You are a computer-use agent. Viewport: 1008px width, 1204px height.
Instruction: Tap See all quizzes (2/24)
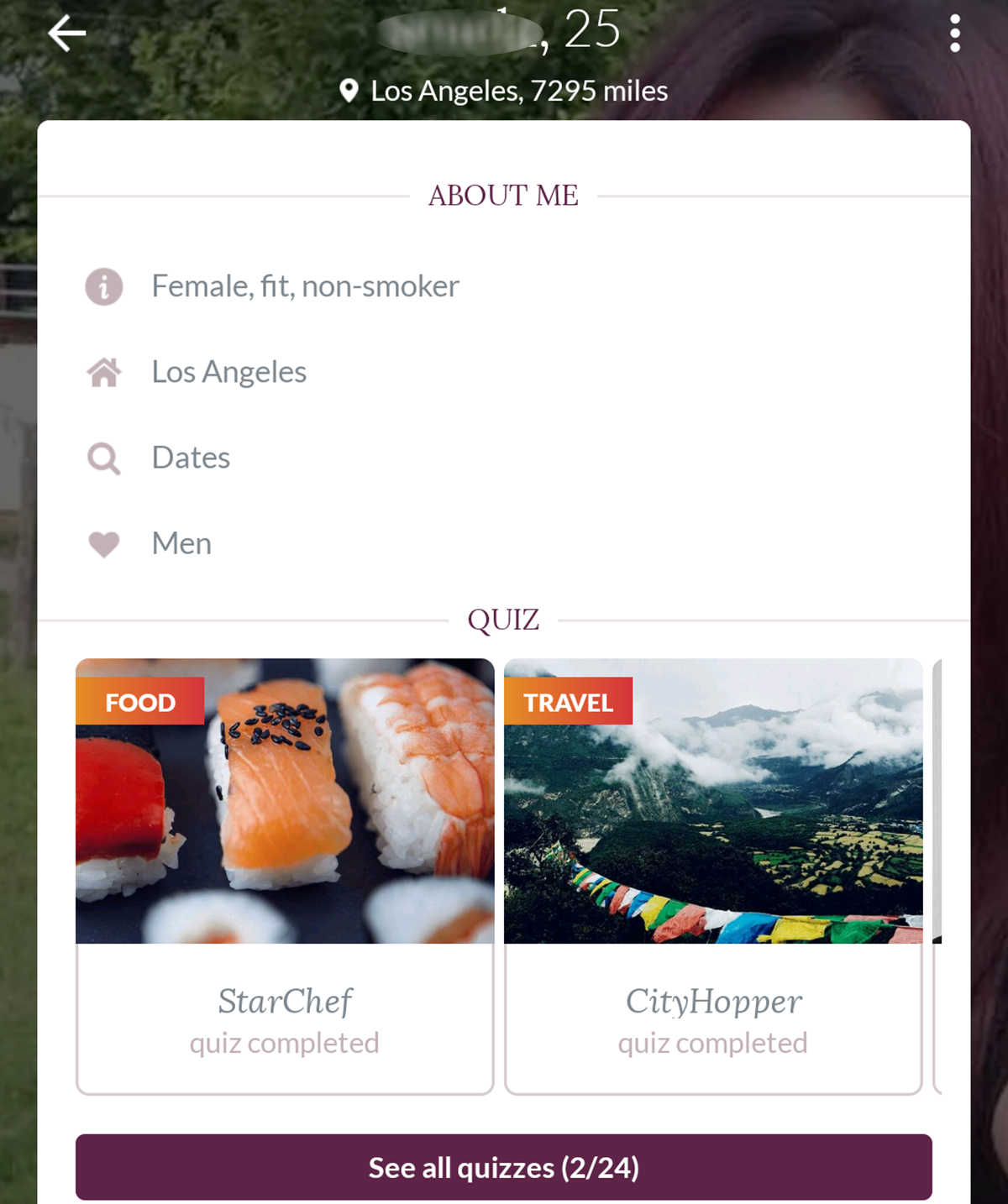504,1167
